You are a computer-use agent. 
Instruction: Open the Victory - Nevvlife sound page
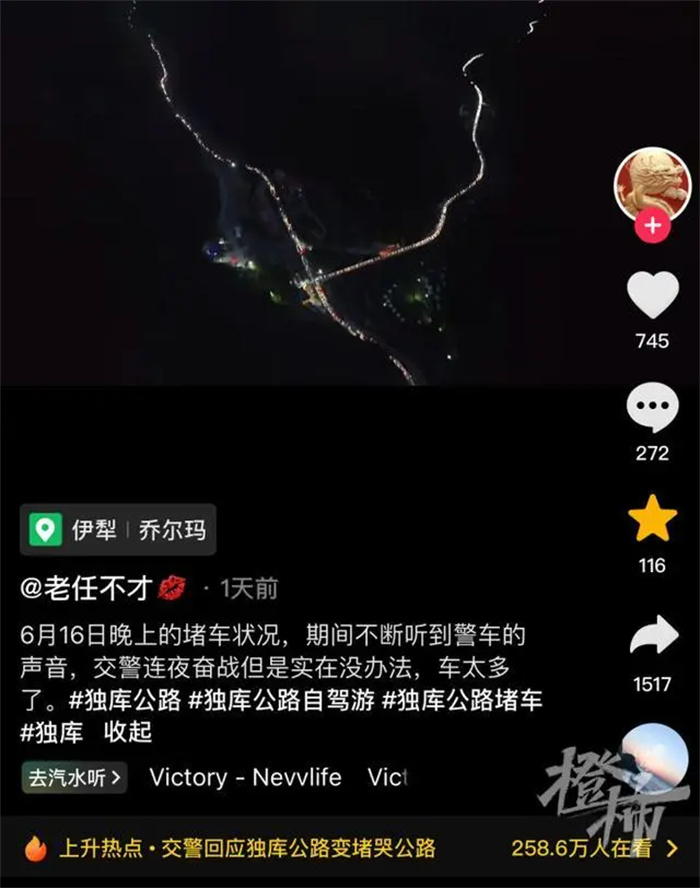pos(245,777)
